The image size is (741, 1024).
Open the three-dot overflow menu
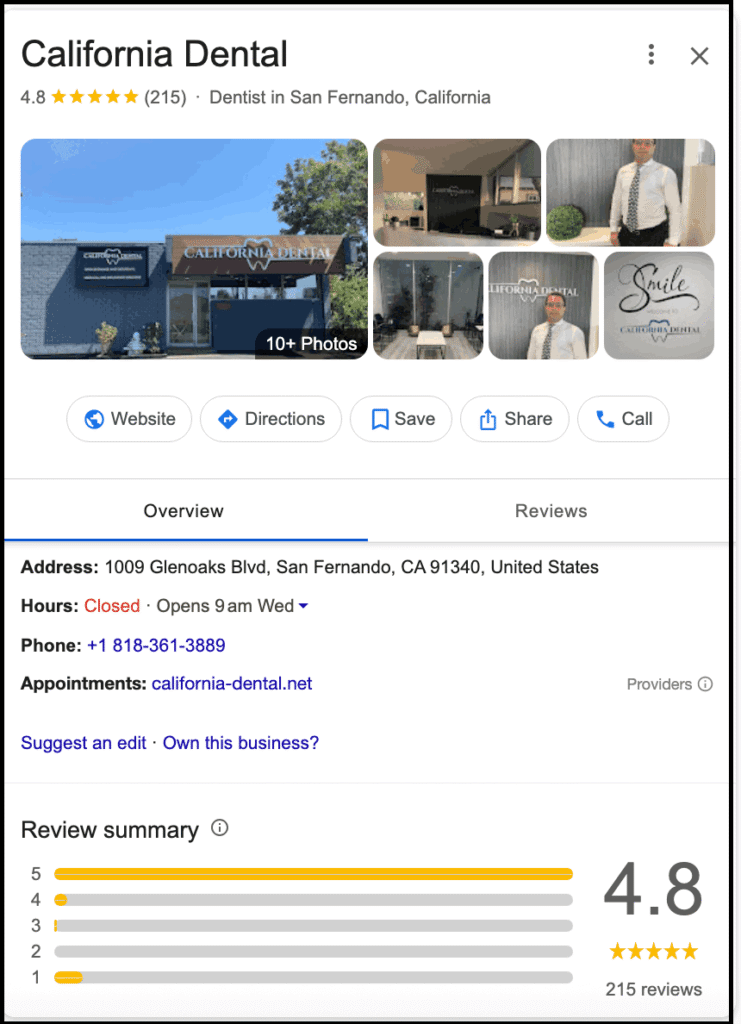(x=651, y=56)
